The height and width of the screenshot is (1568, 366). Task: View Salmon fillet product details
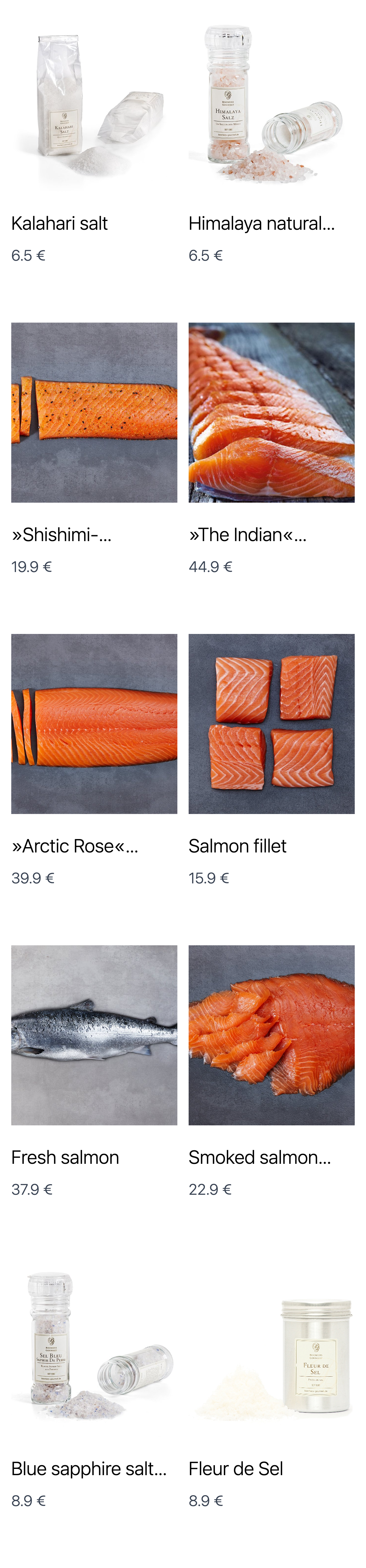[x=271, y=723]
